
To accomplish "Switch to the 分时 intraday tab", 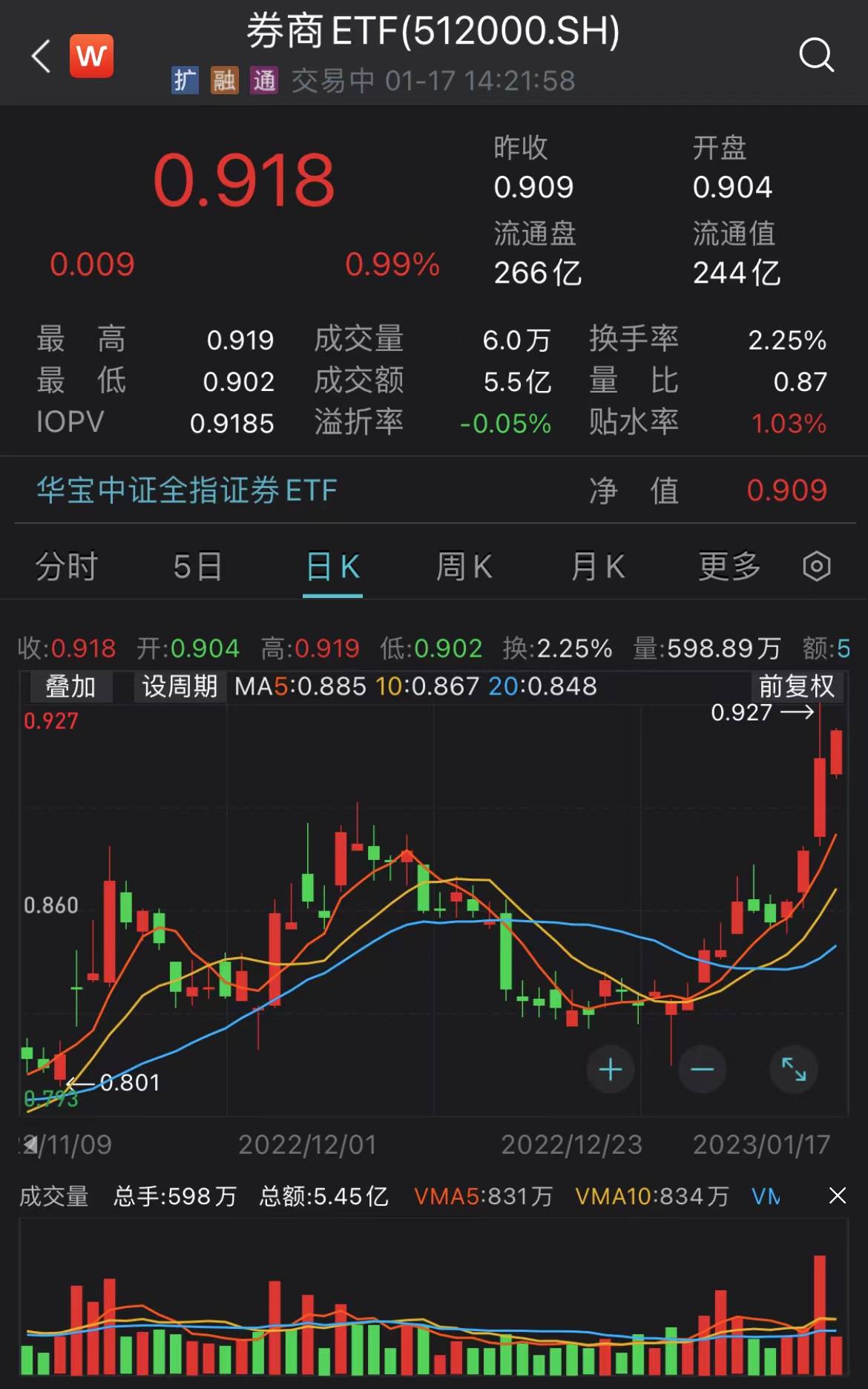I will coord(66,566).
